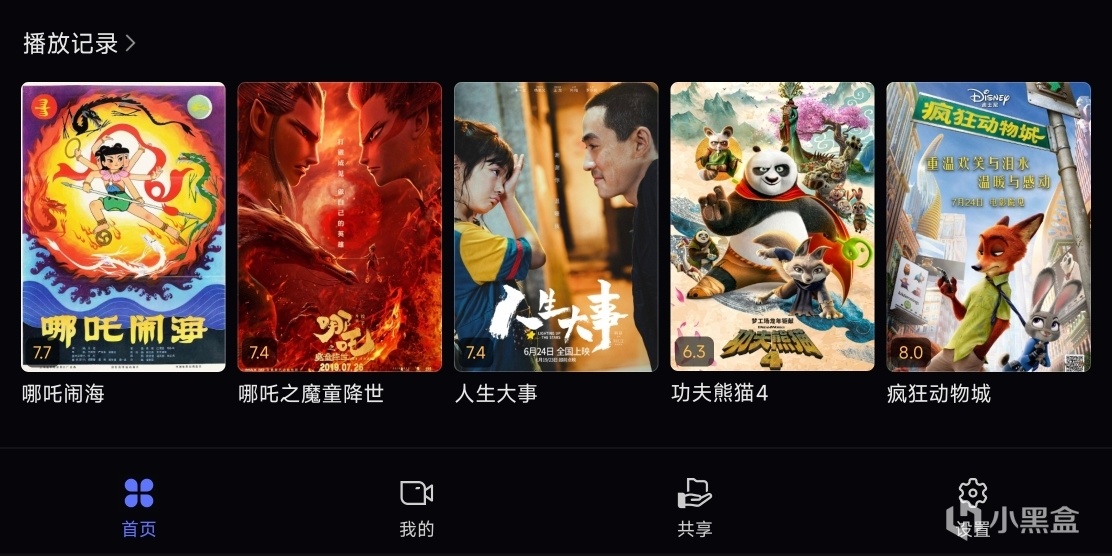Open the 哪吒闹海 movie poster
The height and width of the screenshot is (556, 1112).
click(x=123, y=227)
